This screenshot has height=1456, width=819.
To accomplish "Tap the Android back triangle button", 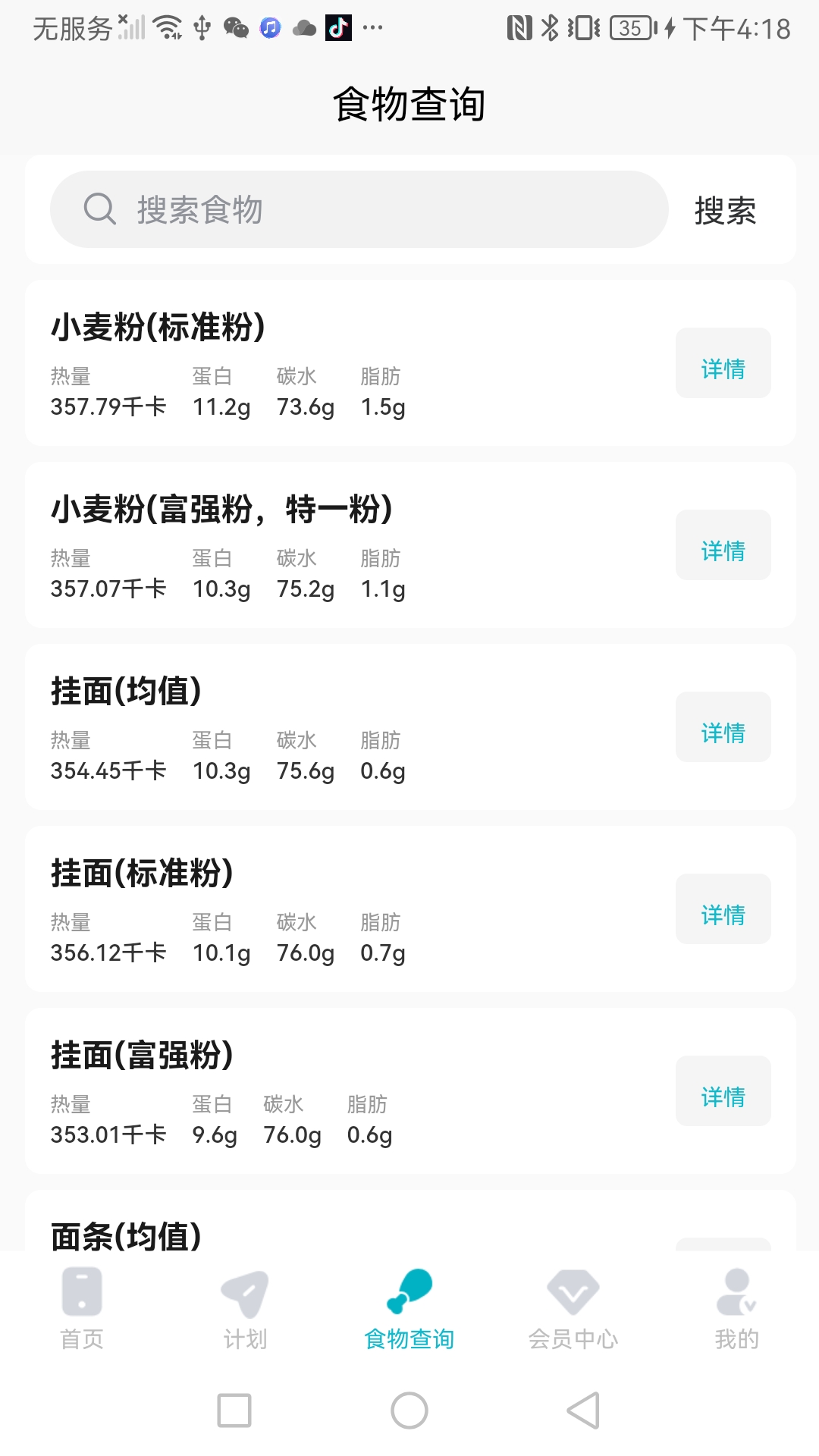I will click(x=582, y=1411).
